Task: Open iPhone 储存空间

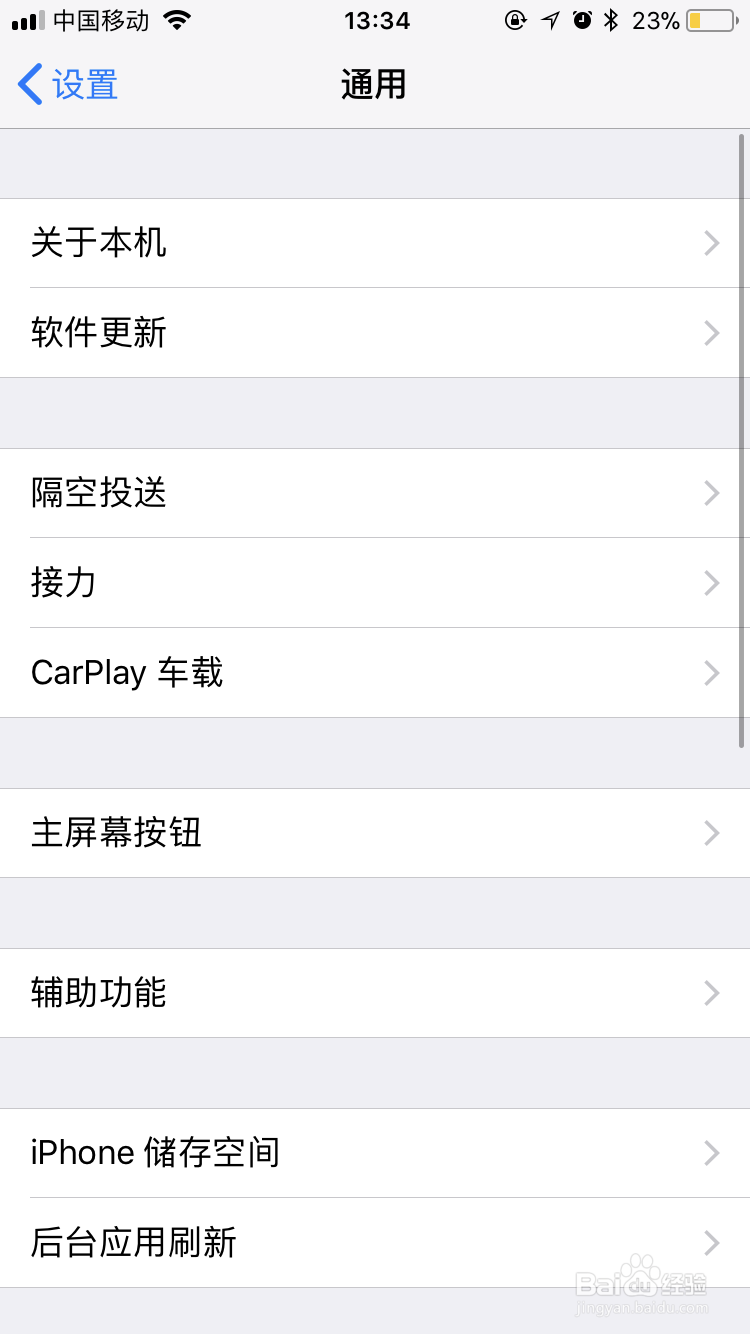Action: [375, 1152]
